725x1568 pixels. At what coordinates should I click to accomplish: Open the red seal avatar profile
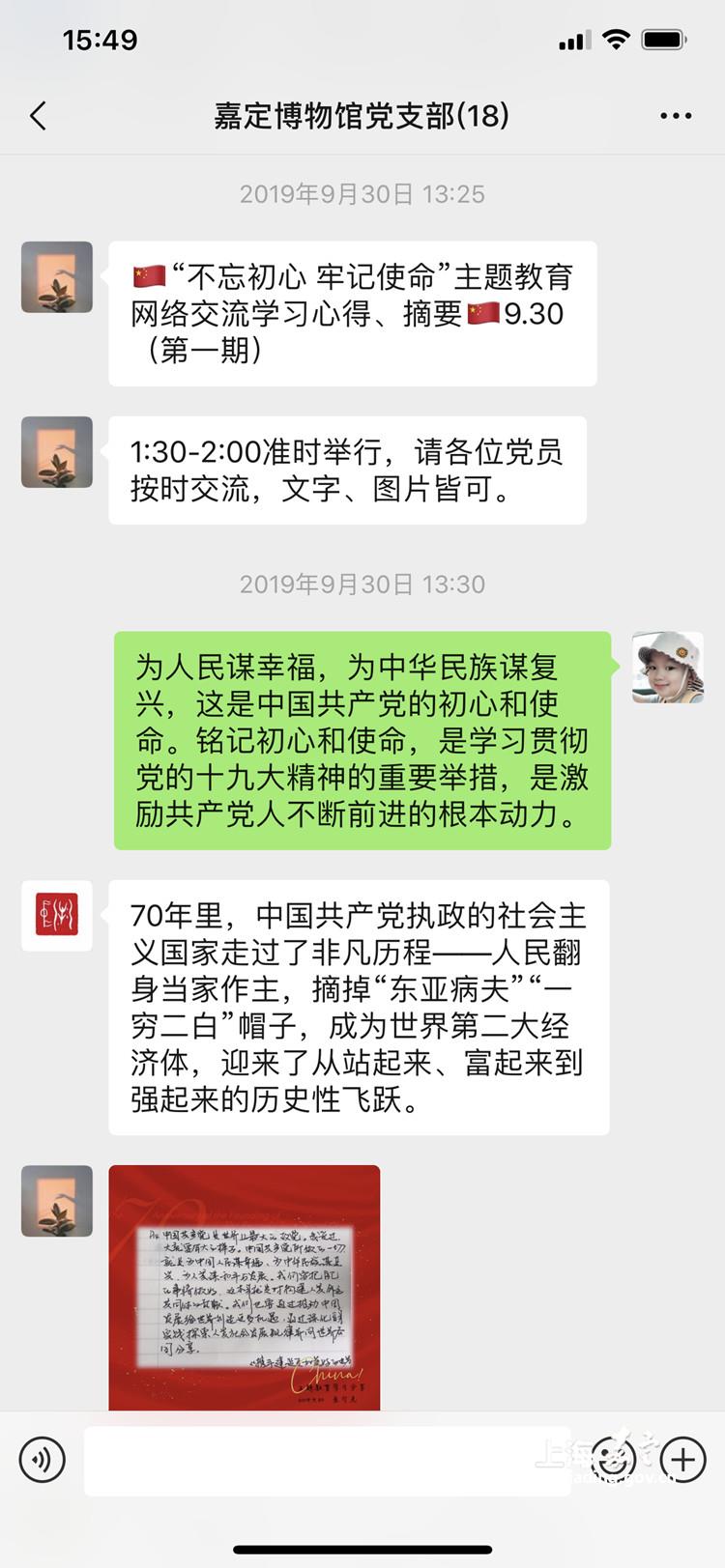(x=57, y=915)
